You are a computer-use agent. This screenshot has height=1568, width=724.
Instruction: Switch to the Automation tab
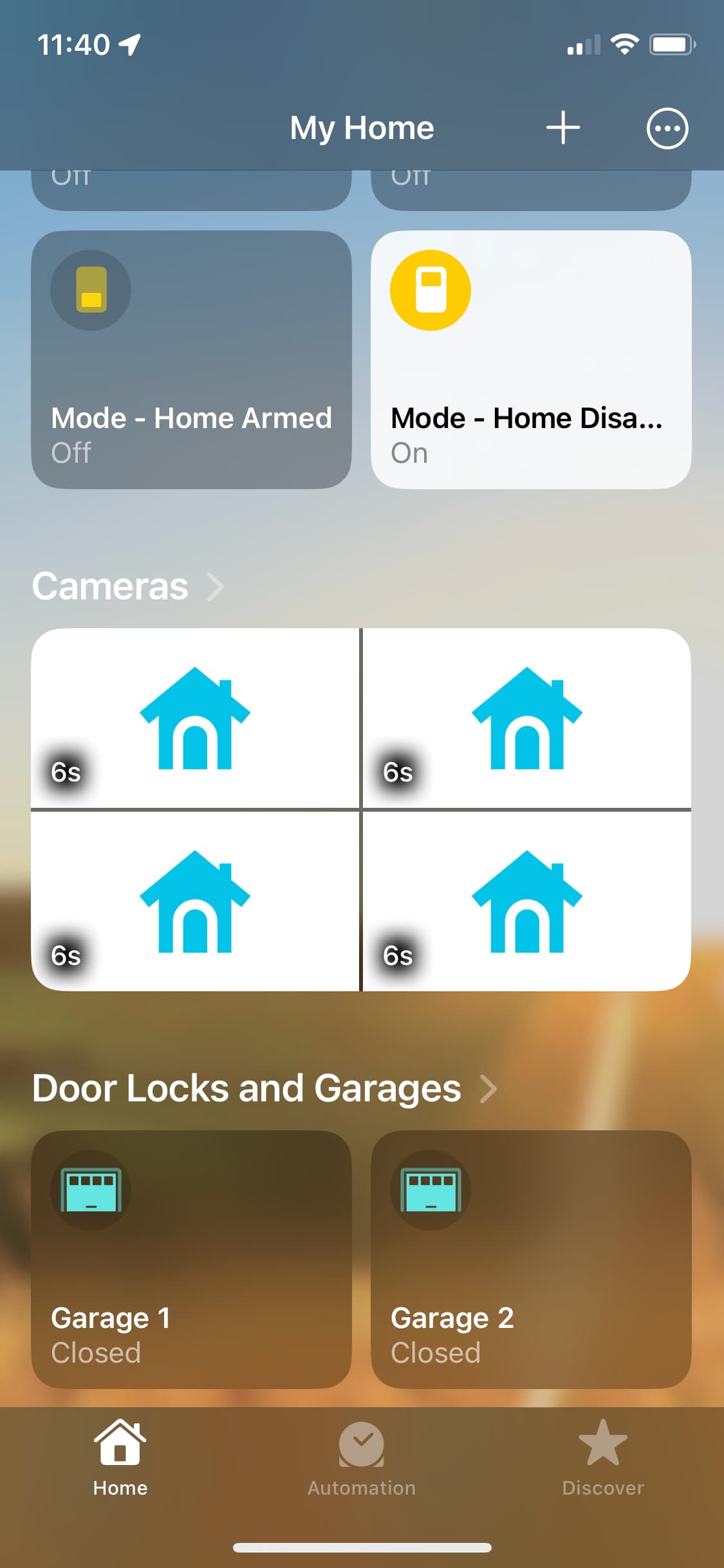tap(361, 1459)
